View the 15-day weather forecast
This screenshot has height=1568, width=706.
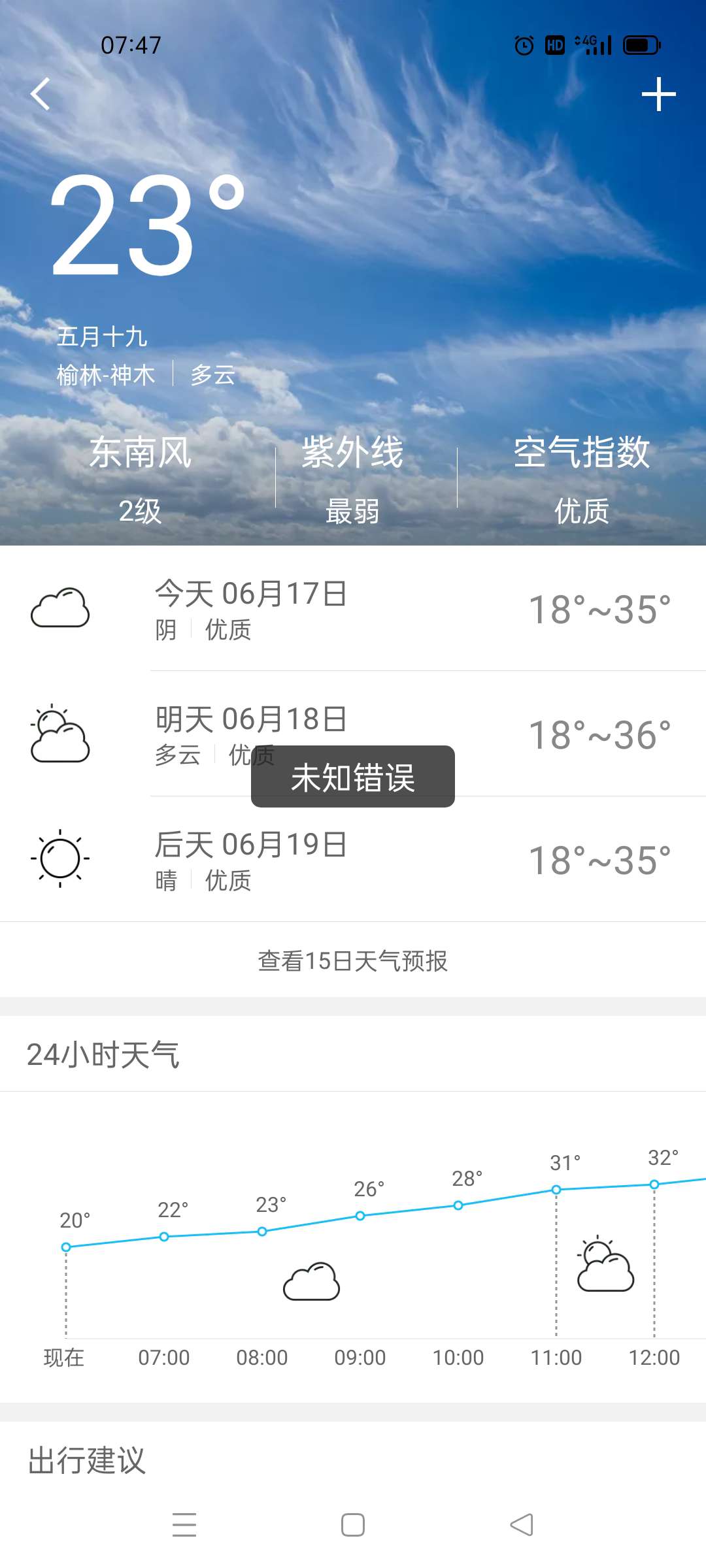353,961
